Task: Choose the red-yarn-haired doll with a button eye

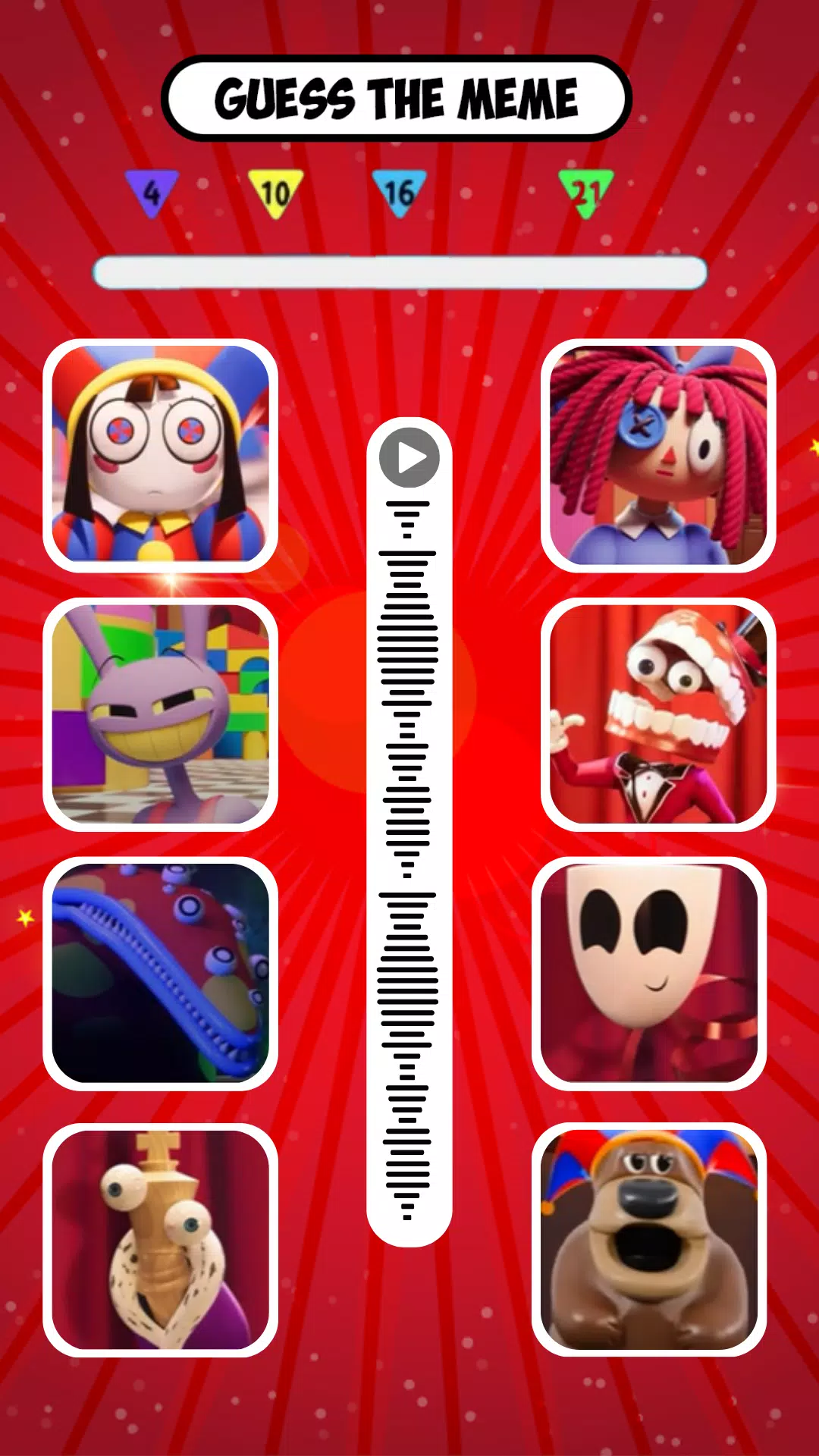Action: point(658,455)
